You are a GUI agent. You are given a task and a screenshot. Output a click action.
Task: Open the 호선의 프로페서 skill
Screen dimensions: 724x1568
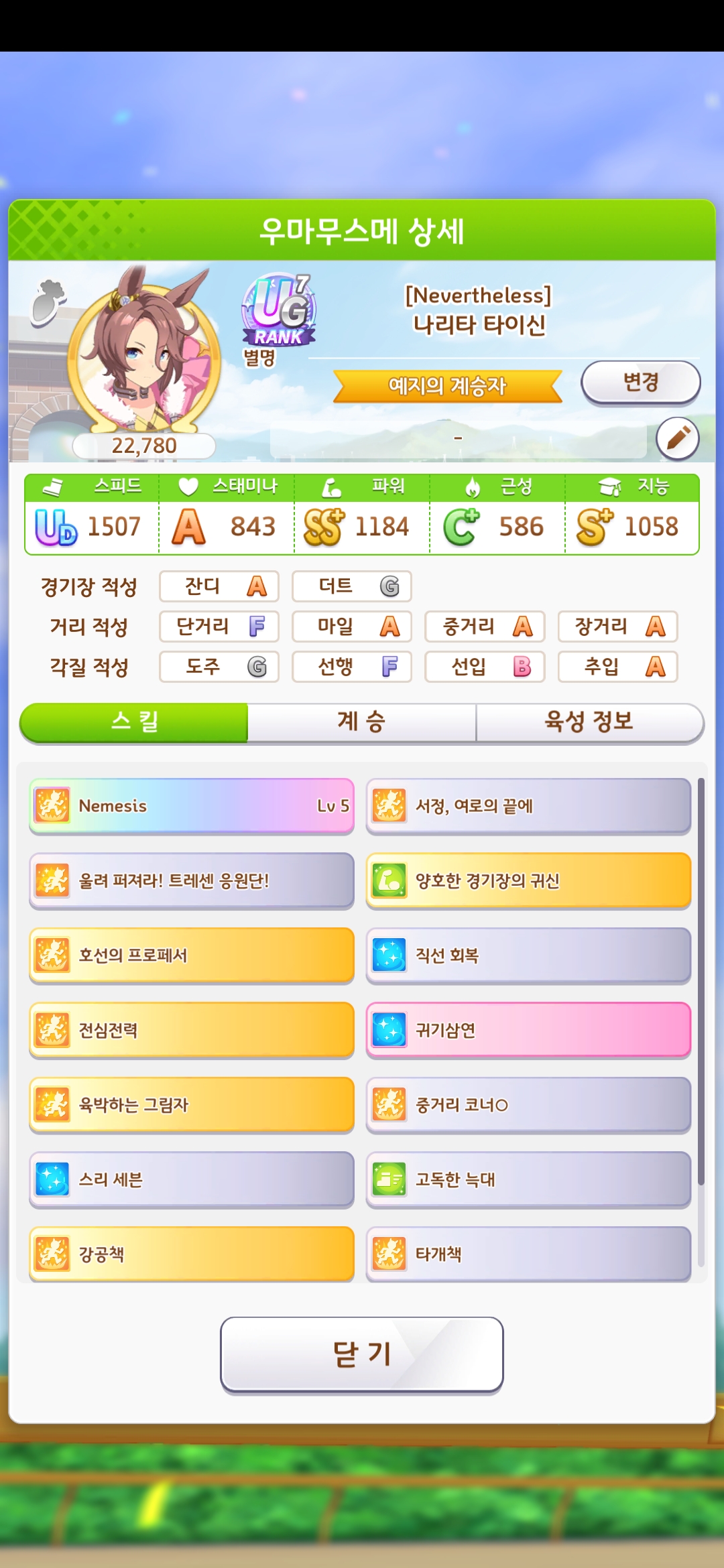192,955
